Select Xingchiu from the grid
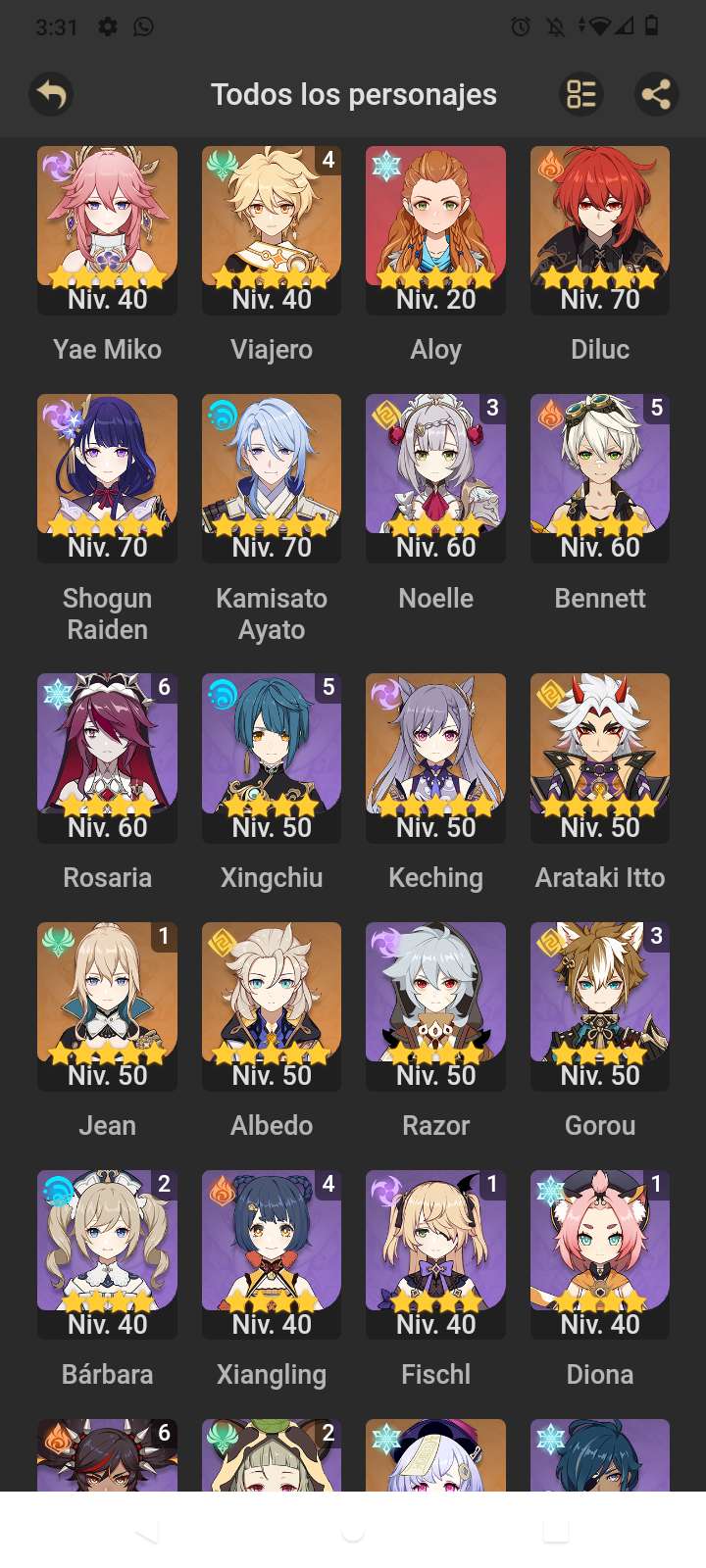706x1568 pixels. click(x=272, y=758)
